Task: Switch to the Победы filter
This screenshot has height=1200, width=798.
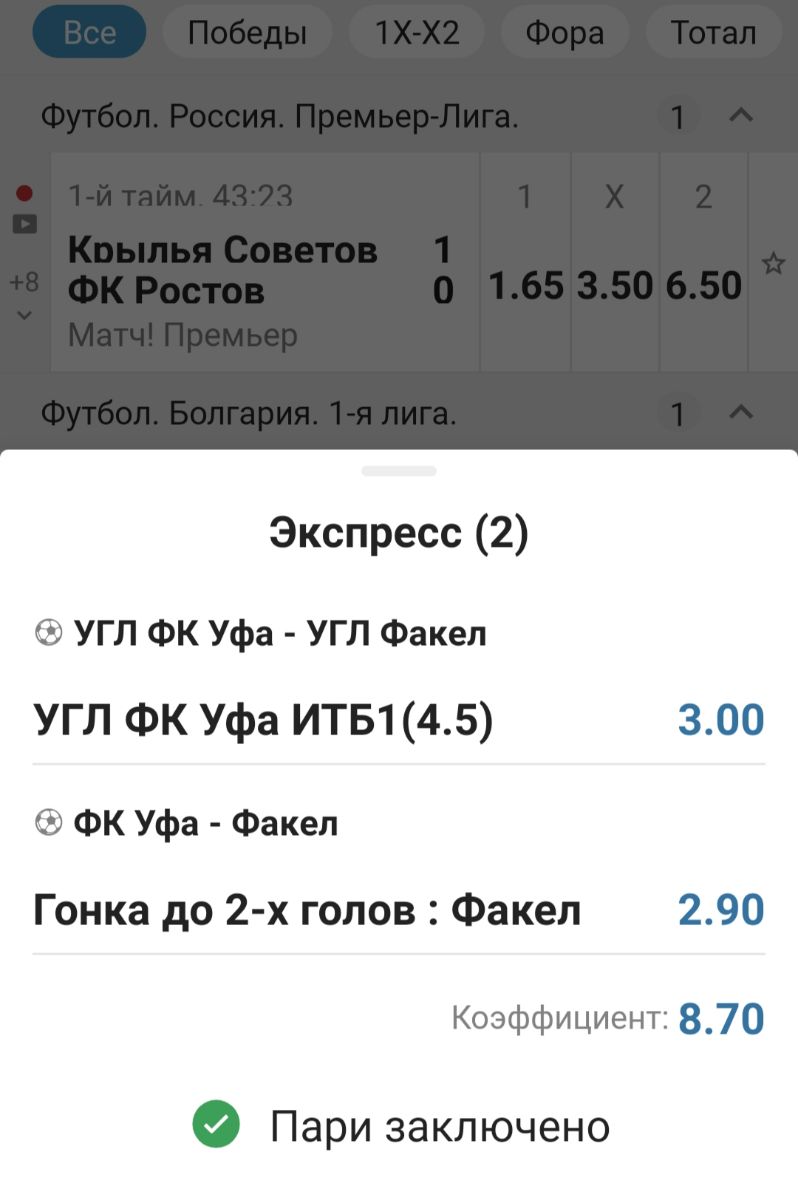Action: (x=247, y=33)
